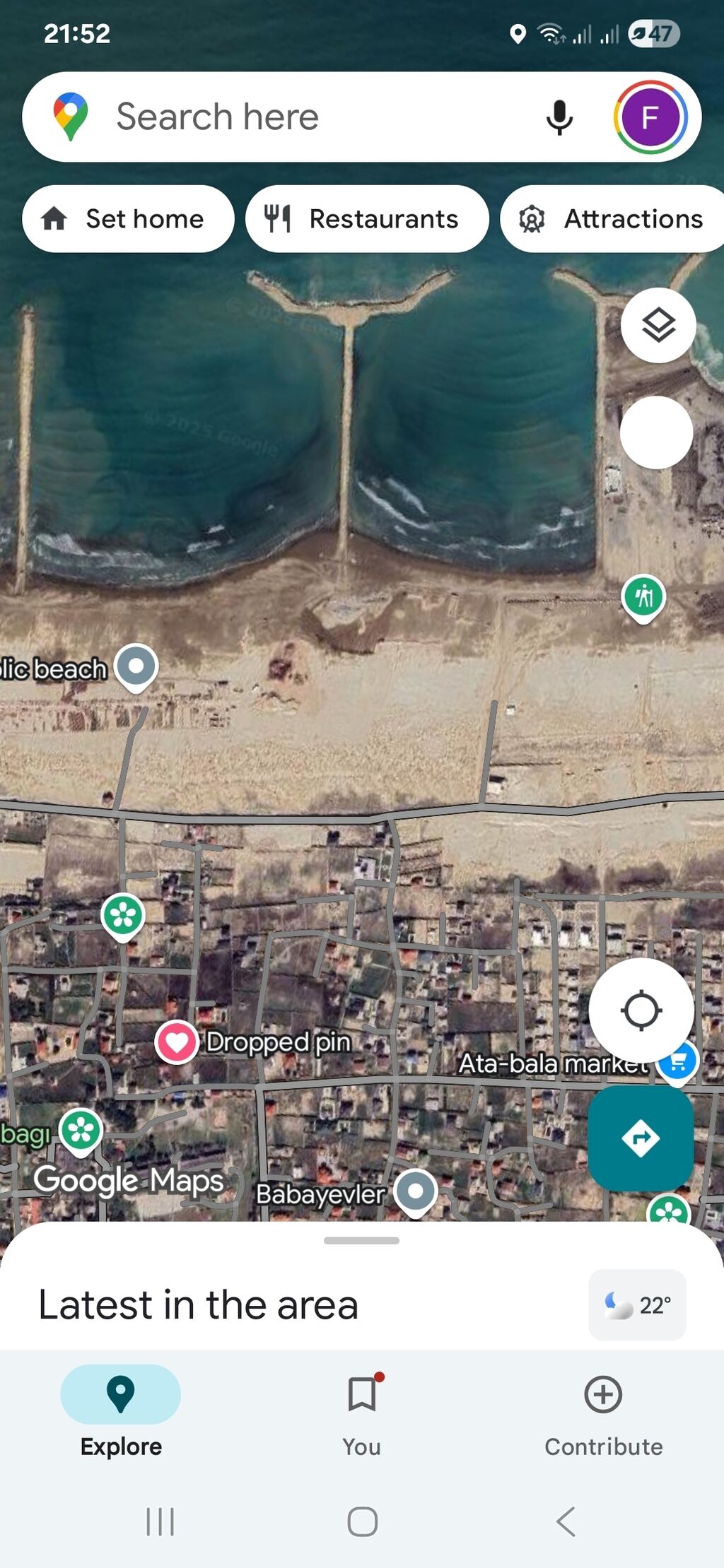This screenshot has width=724, height=1568.
Task: Center map on my location
Action: pos(641,1010)
